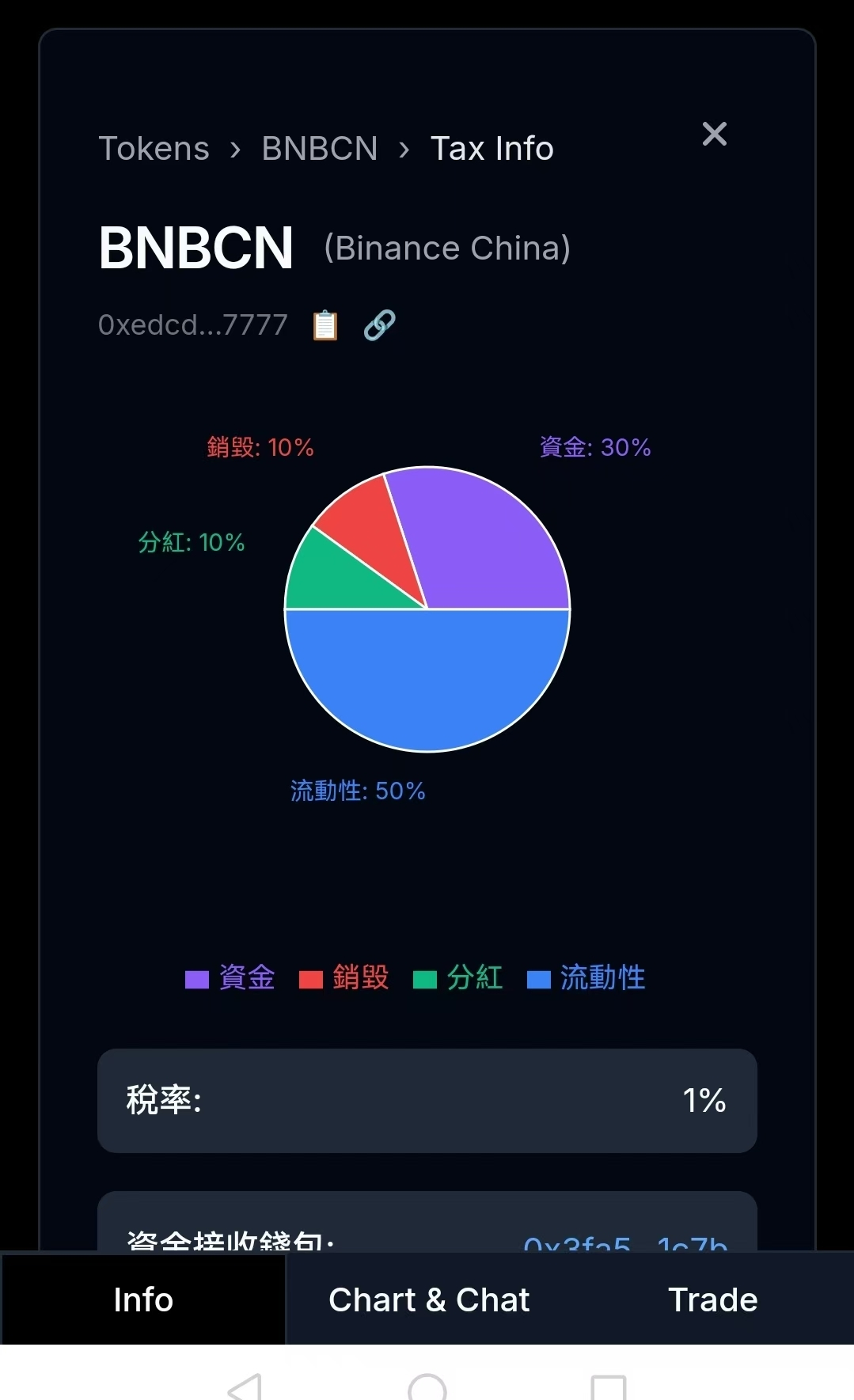Toggle the 銷毀 legend item
The width and height of the screenshot is (854, 1400).
tap(344, 978)
